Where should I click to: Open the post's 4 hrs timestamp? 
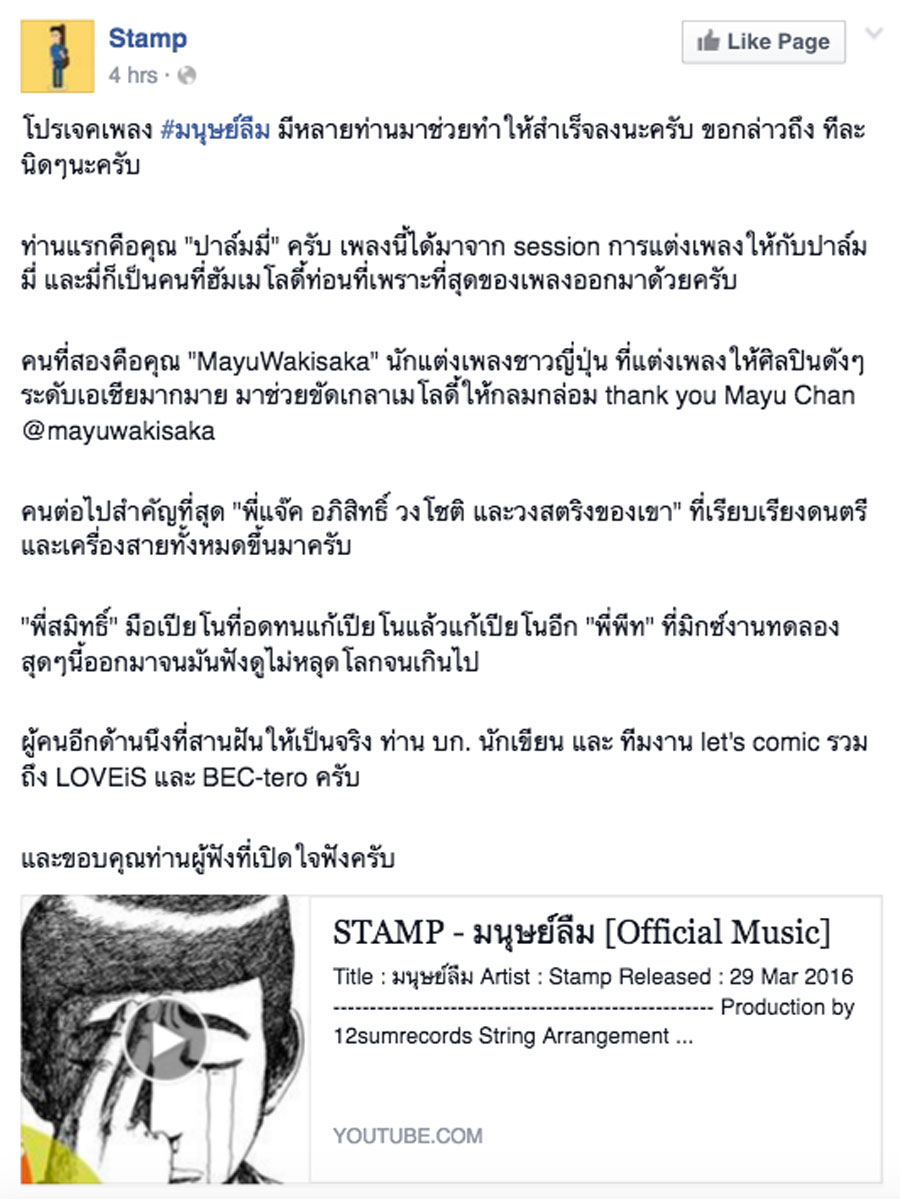pos(132,75)
